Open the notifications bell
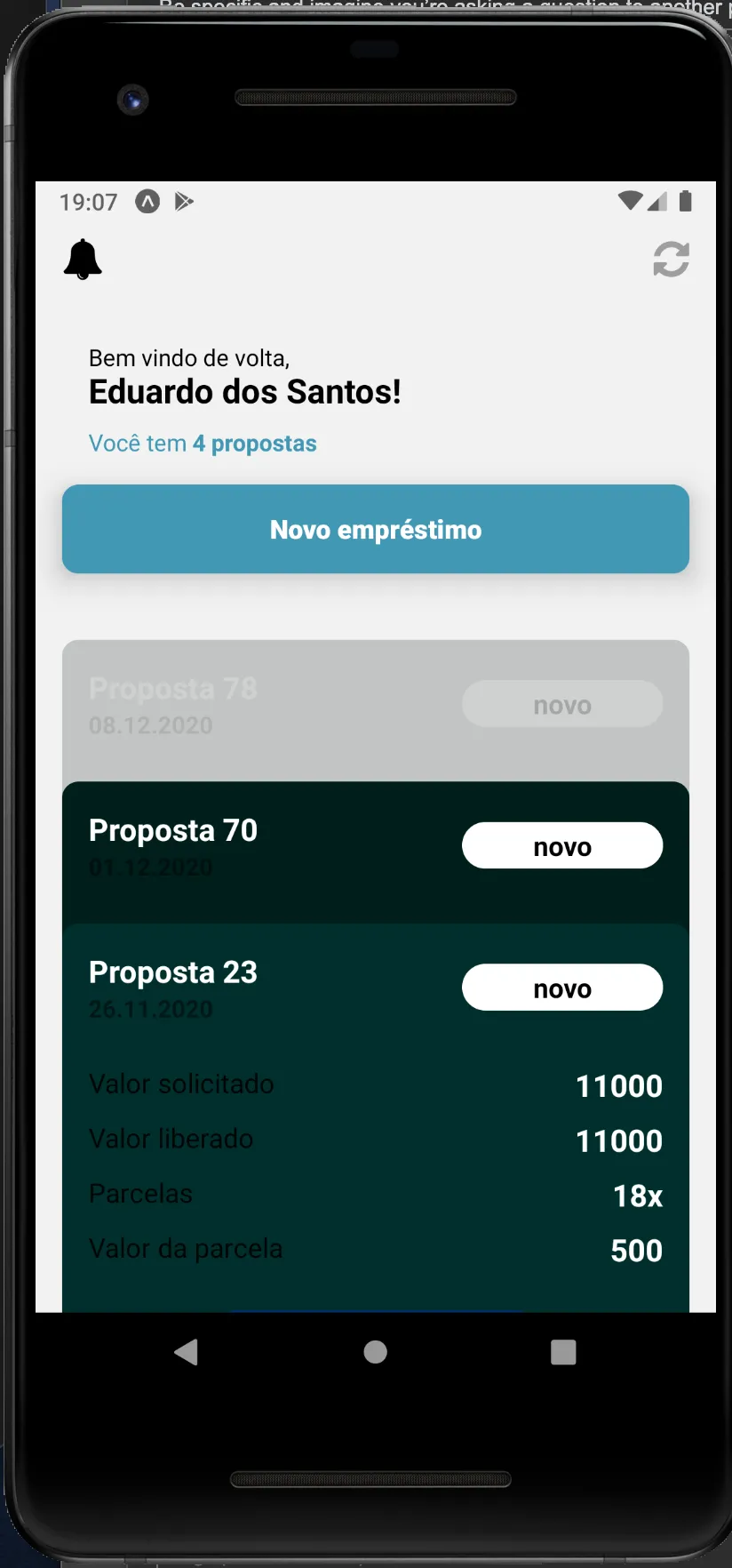 click(83, 260)
